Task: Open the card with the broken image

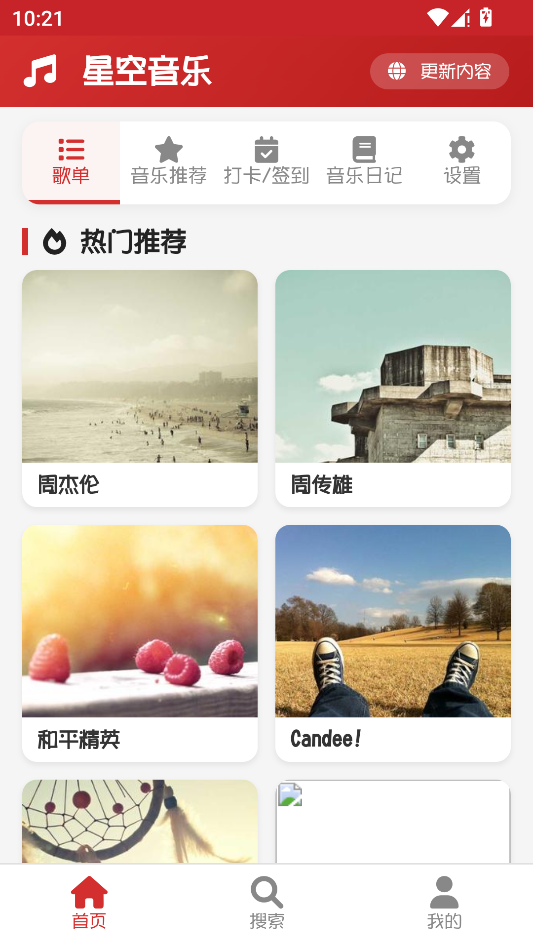Action: pyautogui.click(x=393, y=821)
